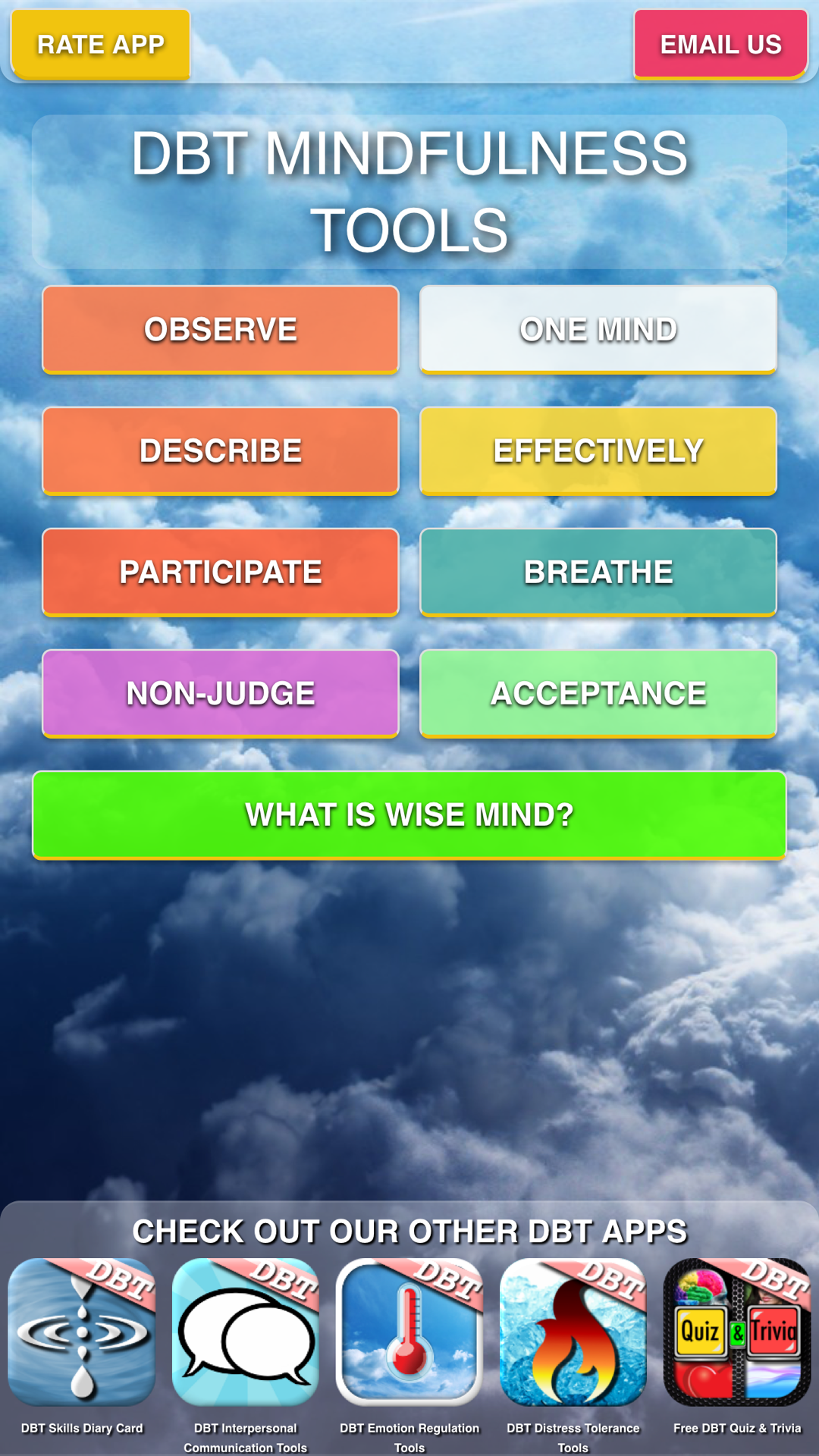819x1456 pixels.
Task: Click the EMAIL US button
Action: point(719,44)
